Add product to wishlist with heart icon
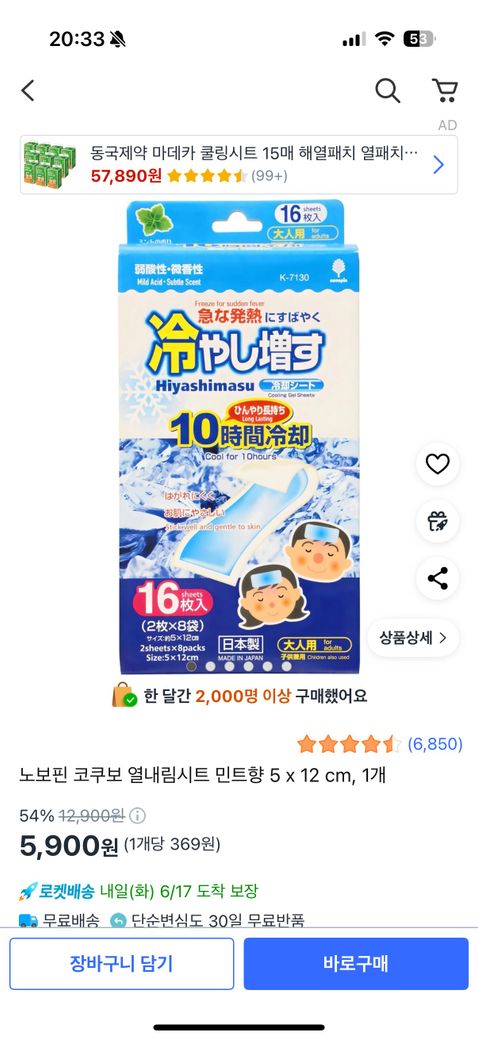The width and height of the screenshot is (478, 1040). (x=438, y=464)
